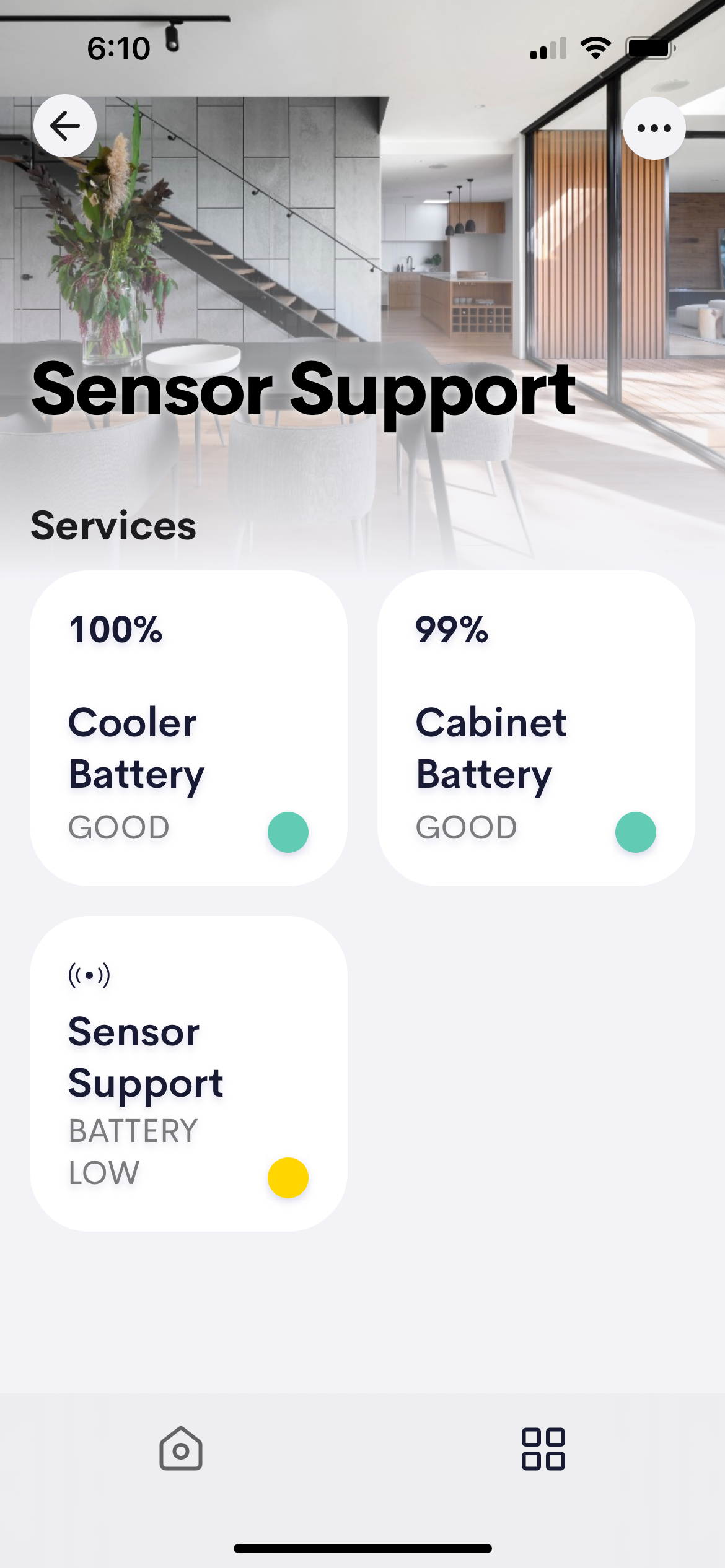Open the Cabinet Battery service card
The height and width of the screenshot is (1568, 725).
click(x=535, y=728)
